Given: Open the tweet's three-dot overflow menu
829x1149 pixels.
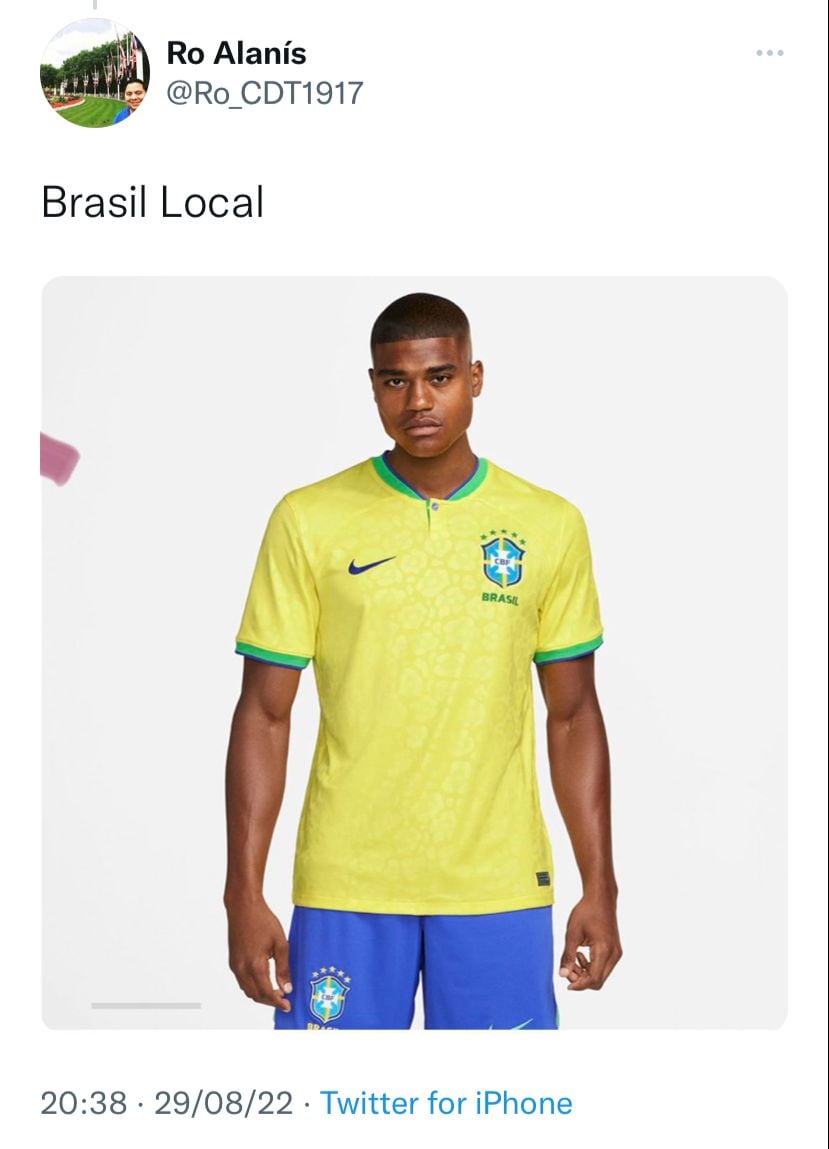Looking at the screenshot, I should [x=769, y=53].
